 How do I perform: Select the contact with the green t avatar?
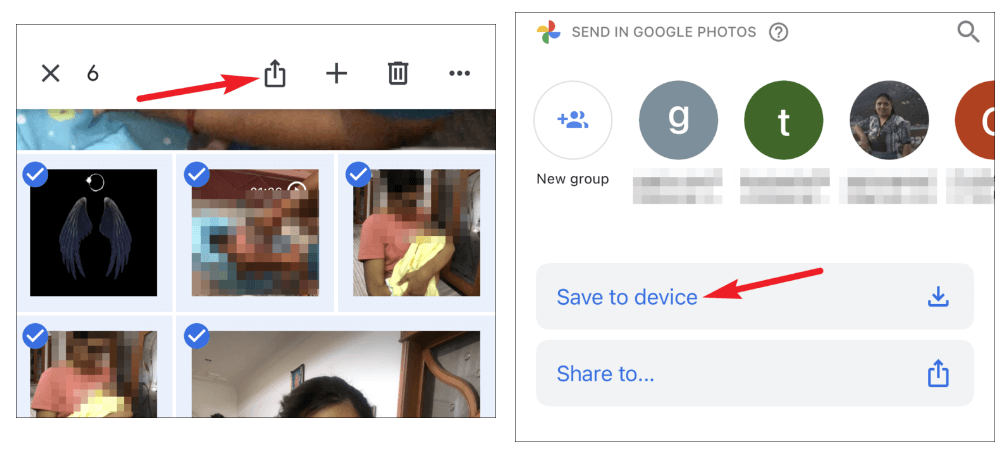[x=783, y=121]
